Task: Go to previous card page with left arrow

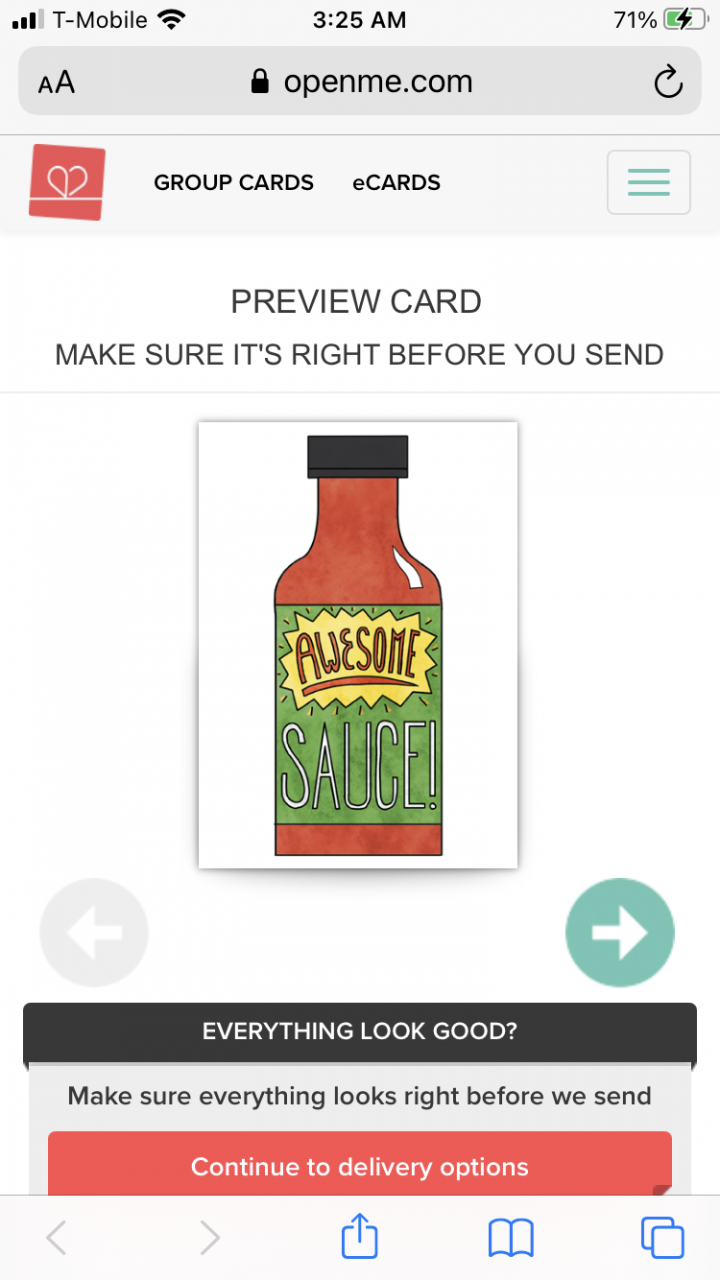Action: point(94,932)
